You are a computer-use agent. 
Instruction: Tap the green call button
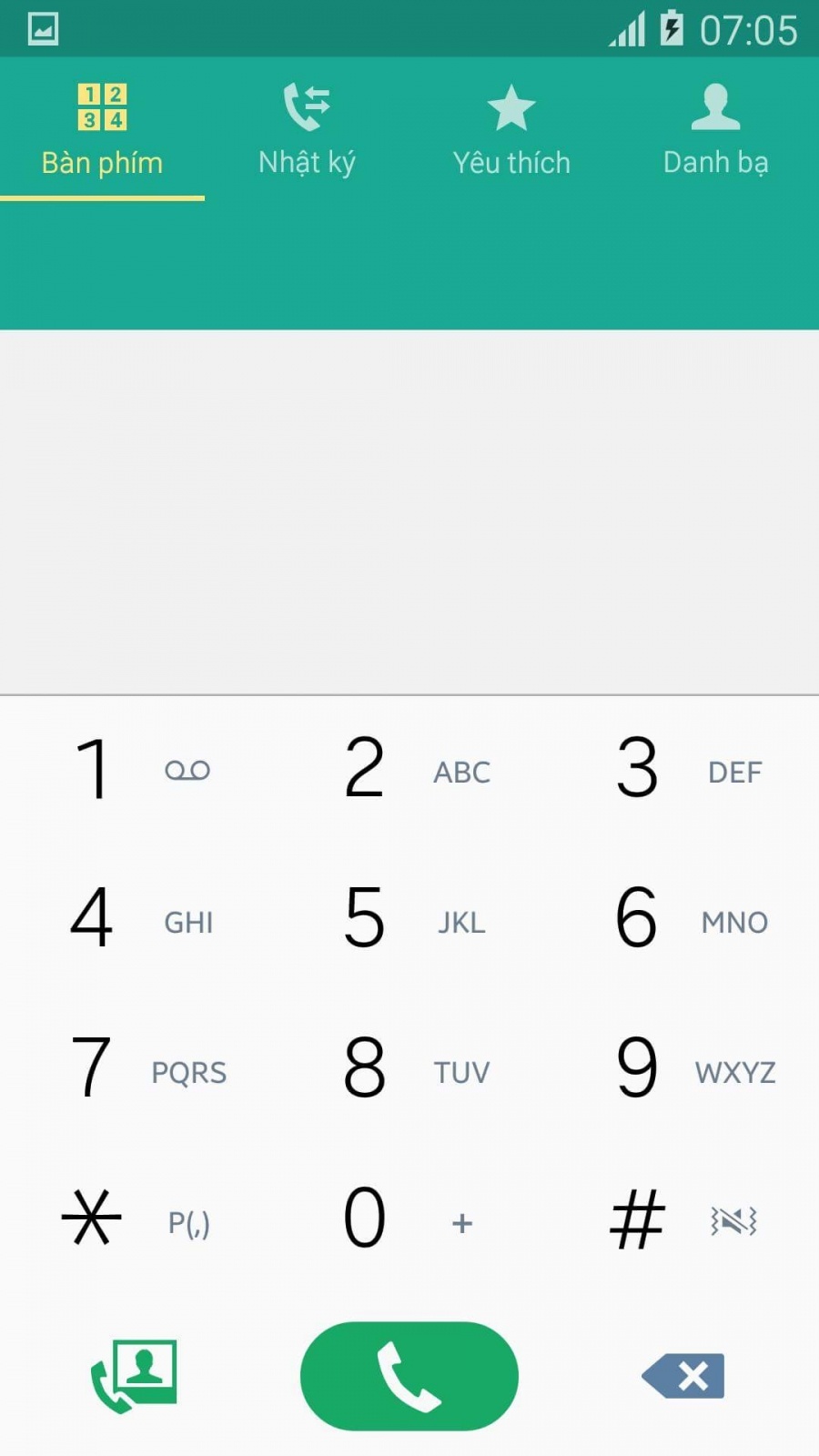pos(409,1376)
